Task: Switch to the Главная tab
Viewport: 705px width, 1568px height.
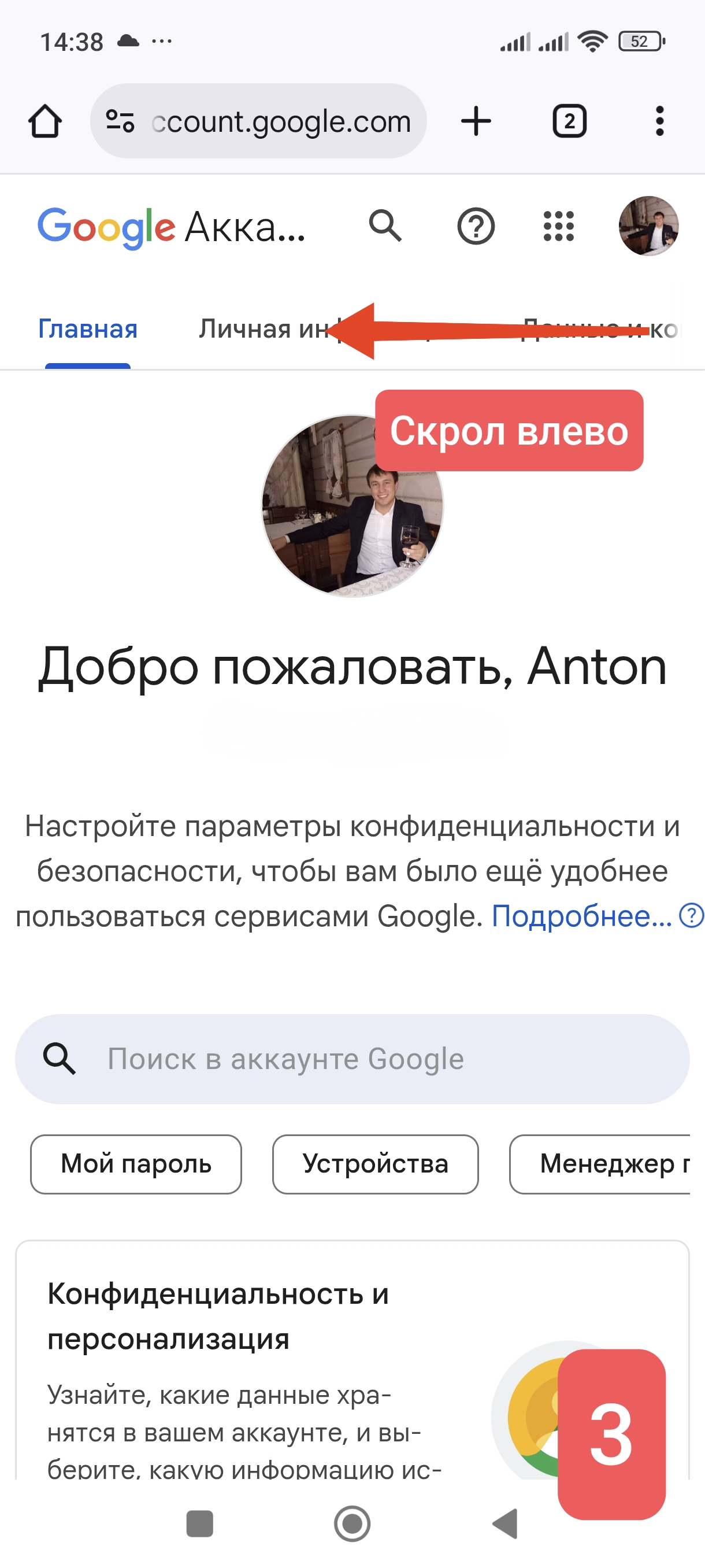Action: pos(88,330)
